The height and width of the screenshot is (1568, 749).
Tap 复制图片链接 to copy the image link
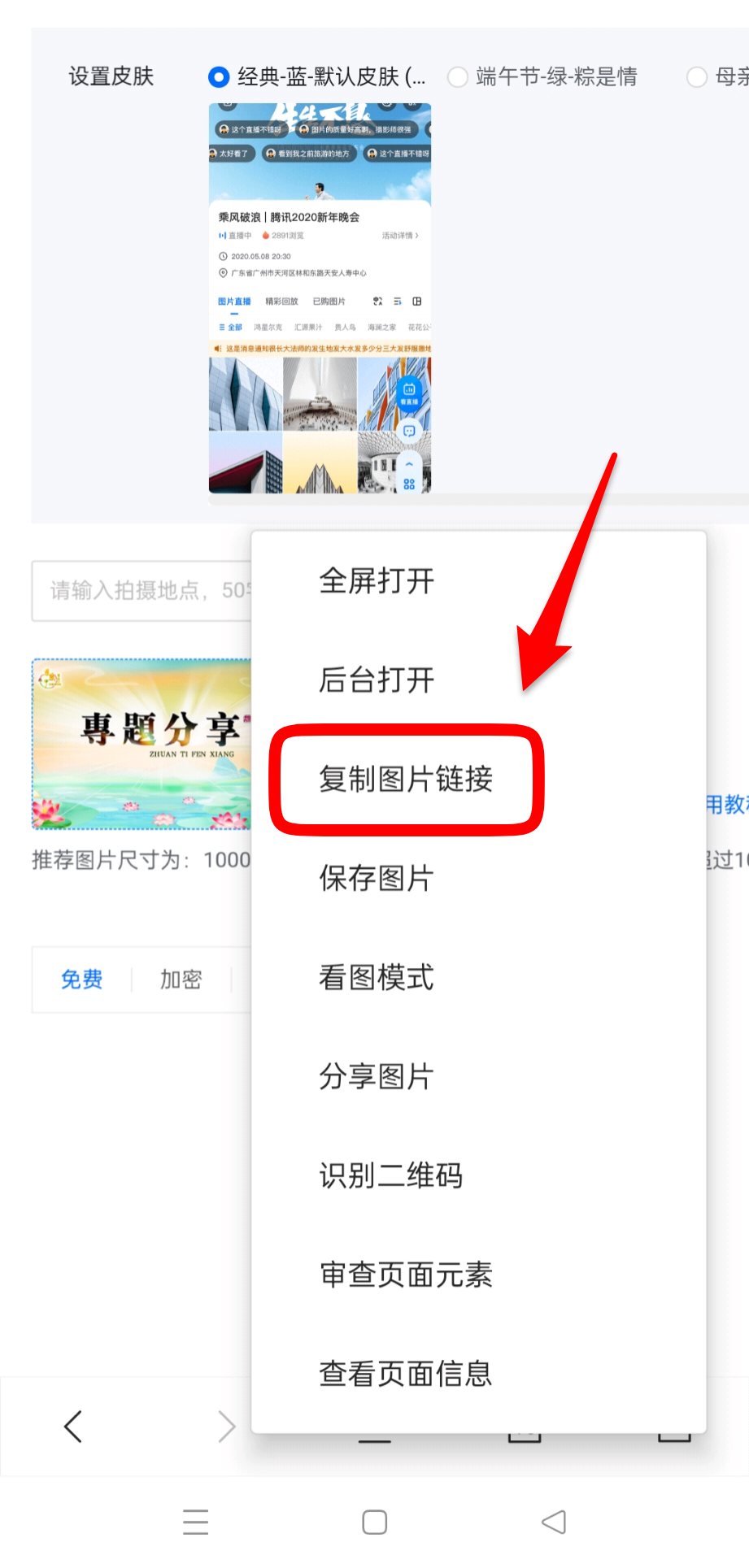[x=406, y=779]
